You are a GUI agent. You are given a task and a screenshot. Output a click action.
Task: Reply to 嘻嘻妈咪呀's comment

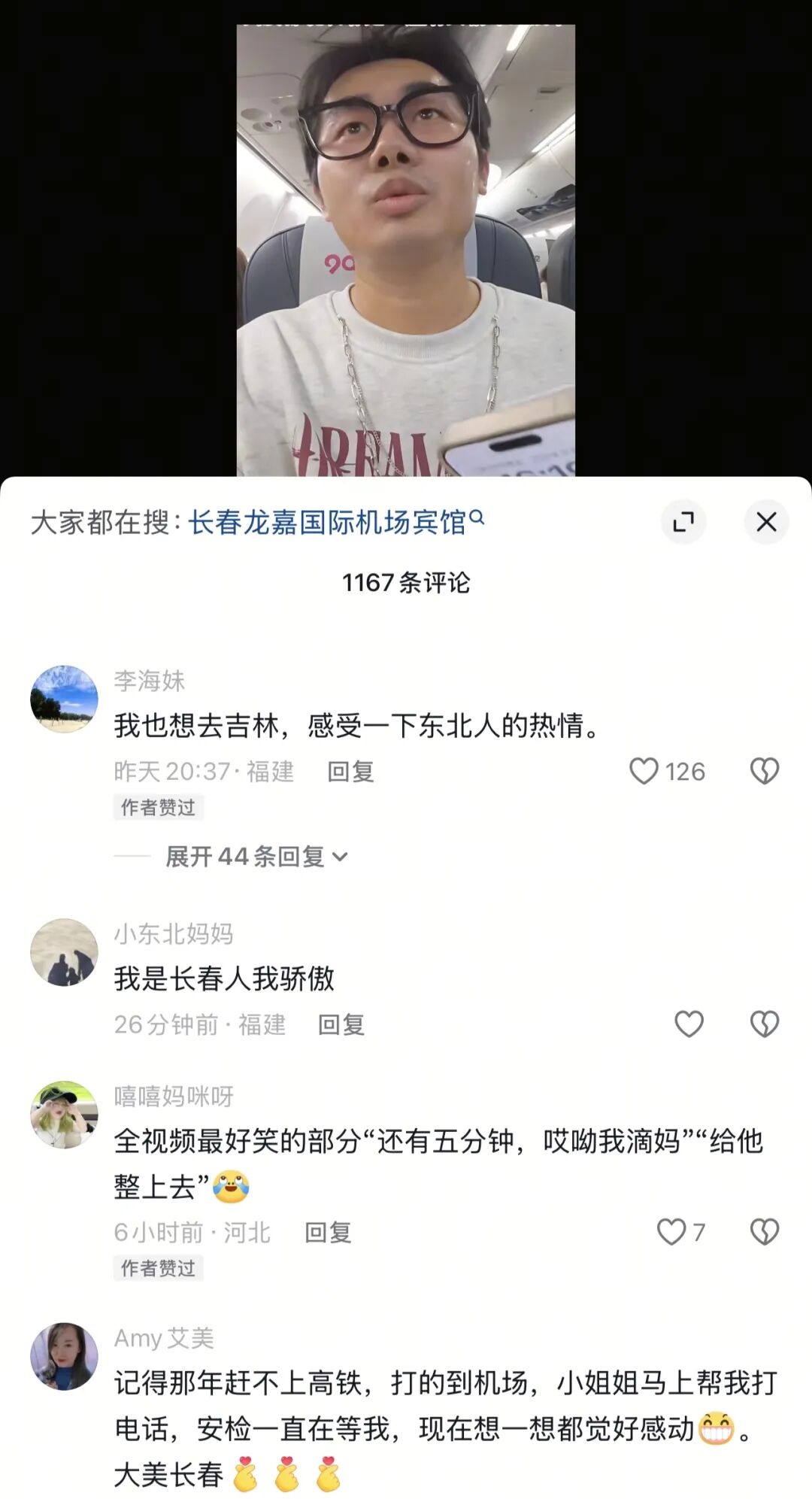pyautogui.click(x=328, y=1233)
